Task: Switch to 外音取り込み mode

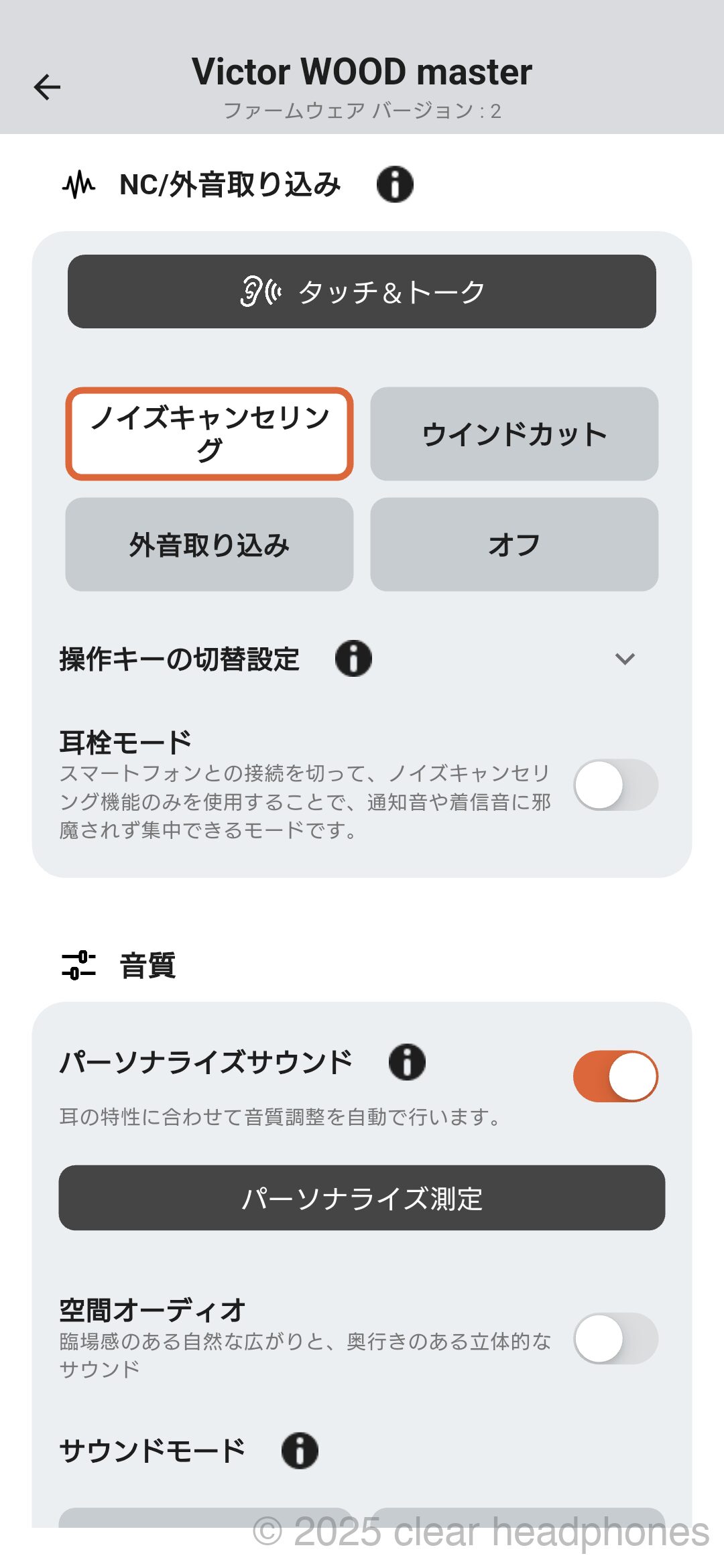Action: point(209,544)
